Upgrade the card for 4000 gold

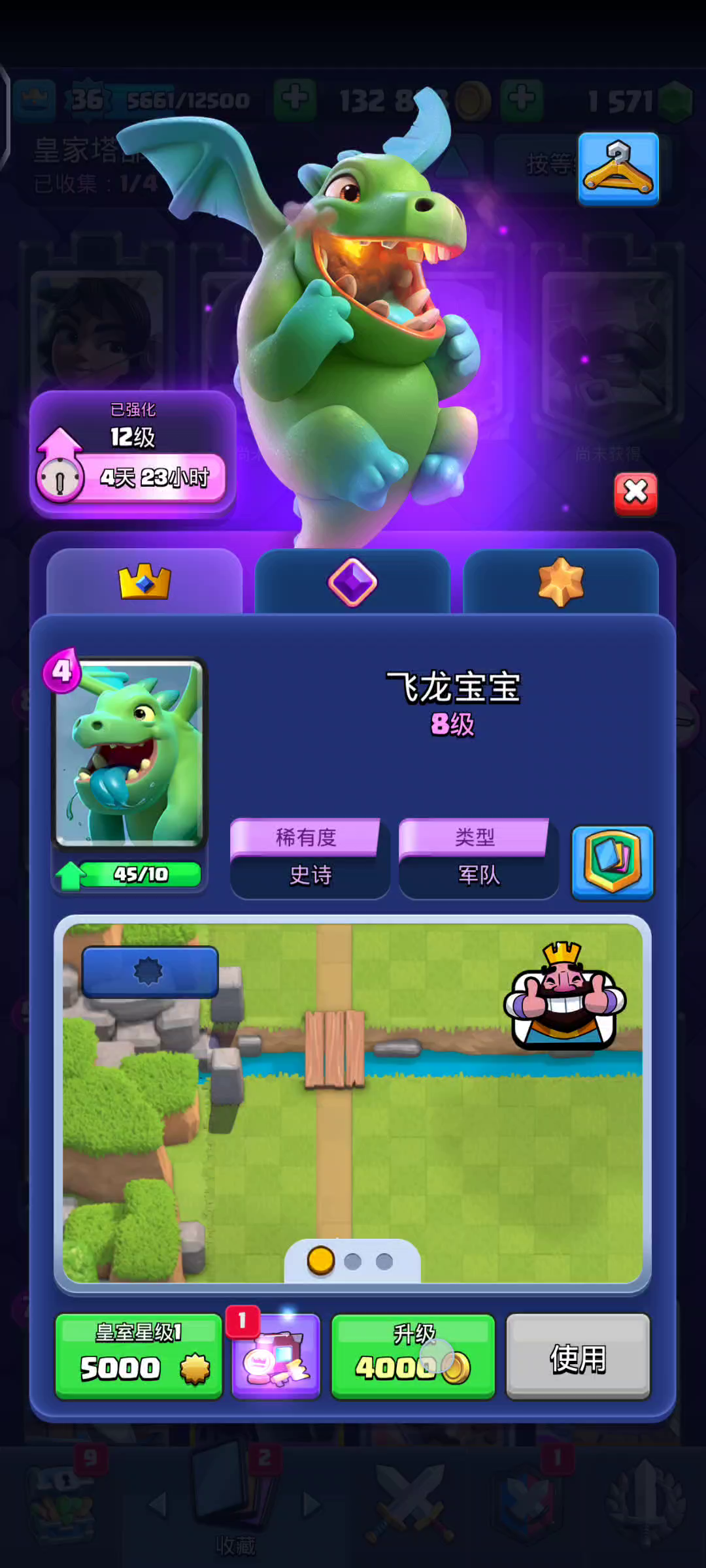point(412,1357)
